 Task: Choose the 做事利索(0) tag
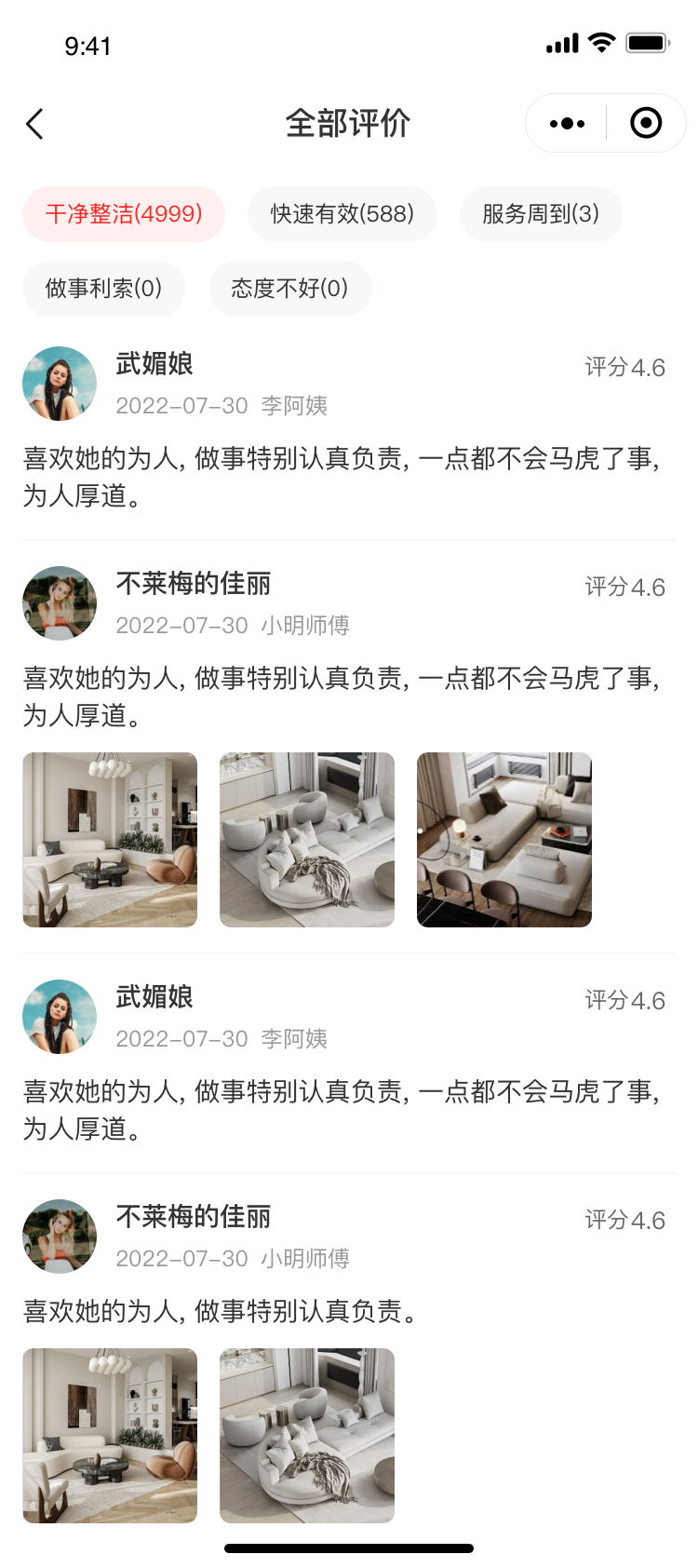[x=104, y=289]
